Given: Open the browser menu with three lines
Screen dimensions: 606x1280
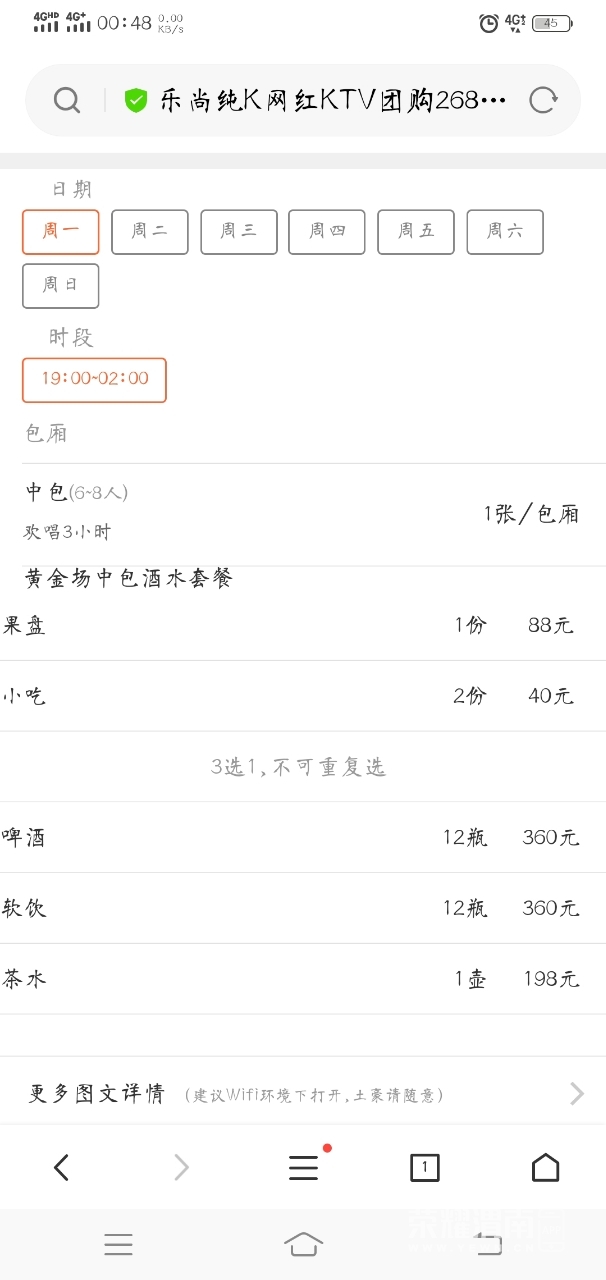Looking at the screenshot, I should coord(303,1167).
